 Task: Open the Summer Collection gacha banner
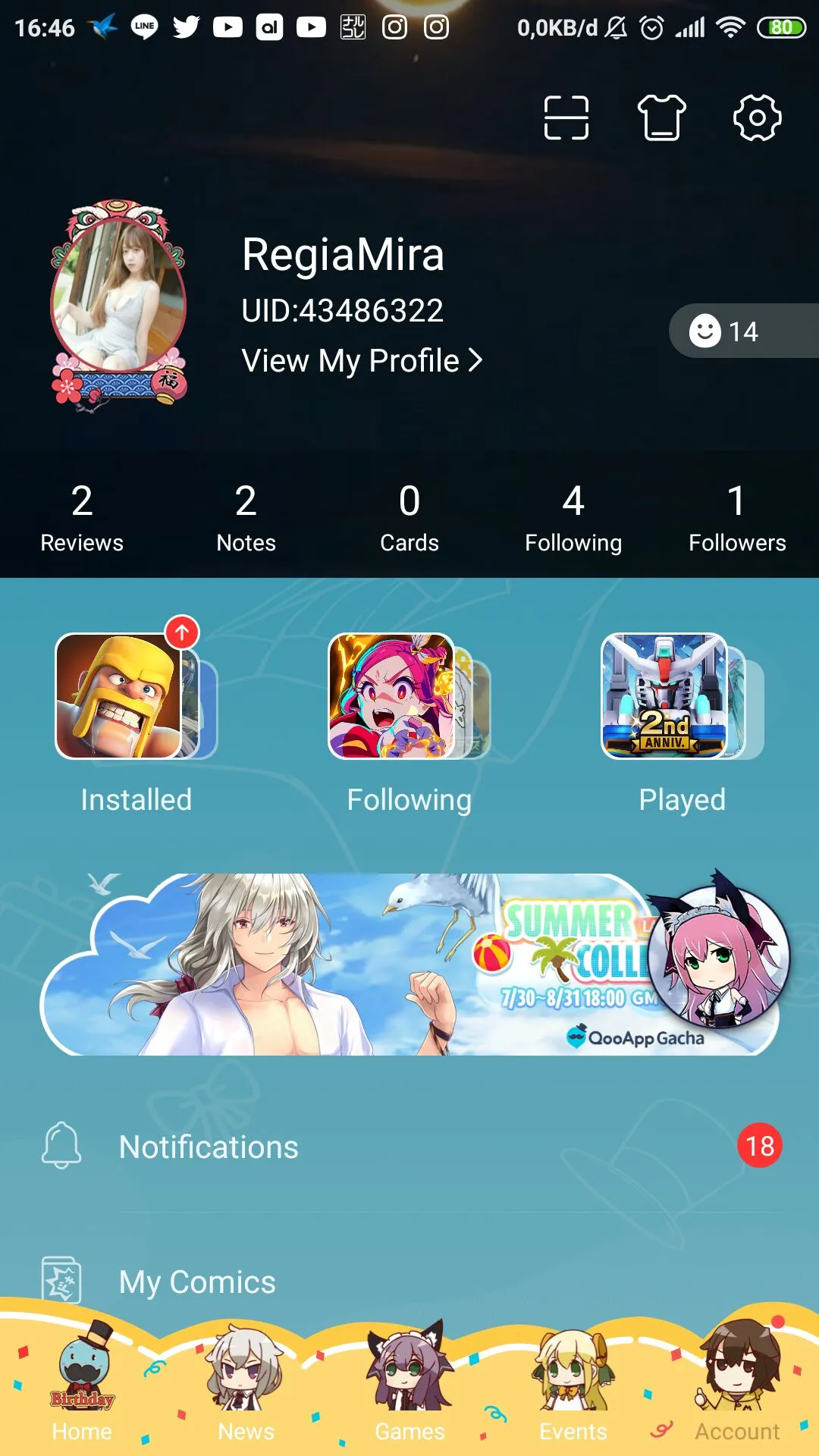coord(409,965)
